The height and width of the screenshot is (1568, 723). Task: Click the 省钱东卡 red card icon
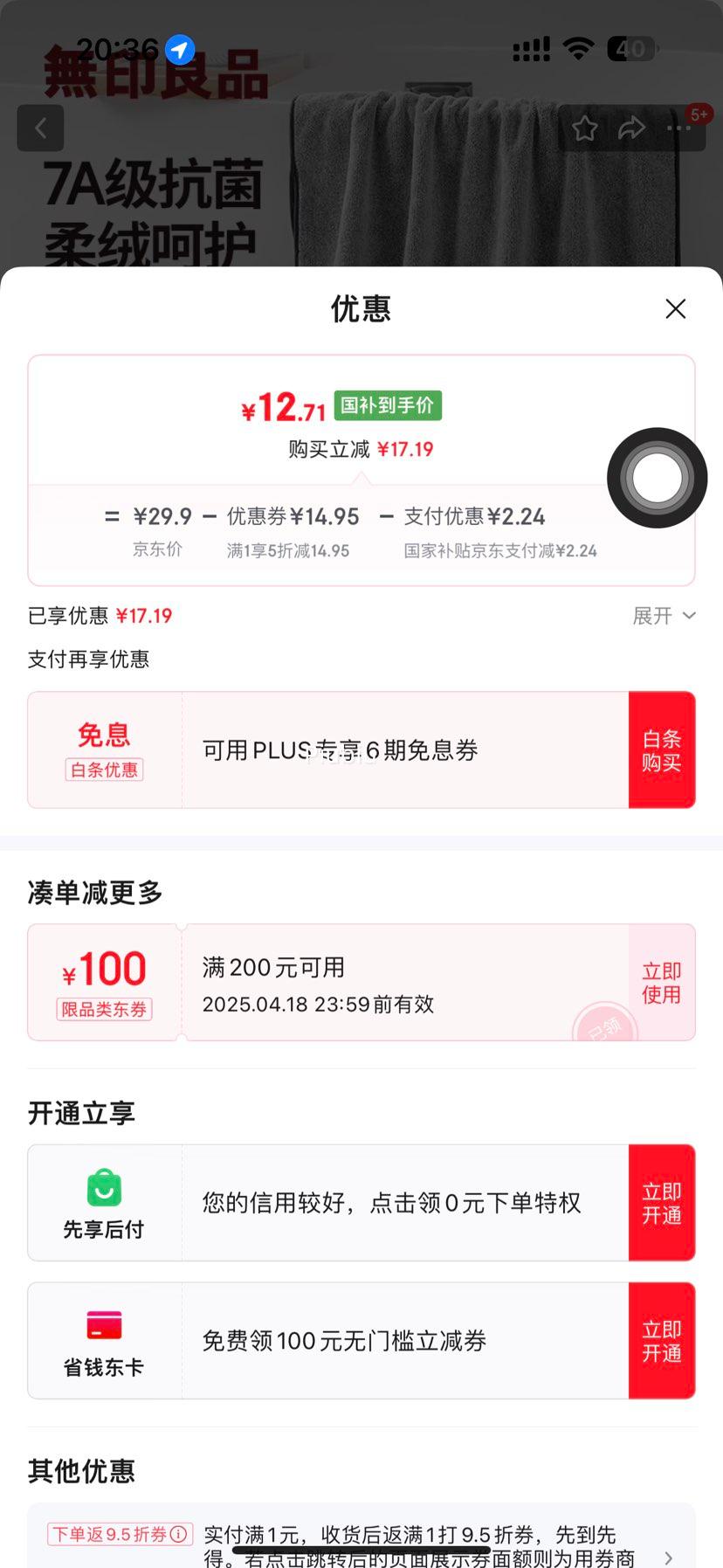pos(104,1324)
